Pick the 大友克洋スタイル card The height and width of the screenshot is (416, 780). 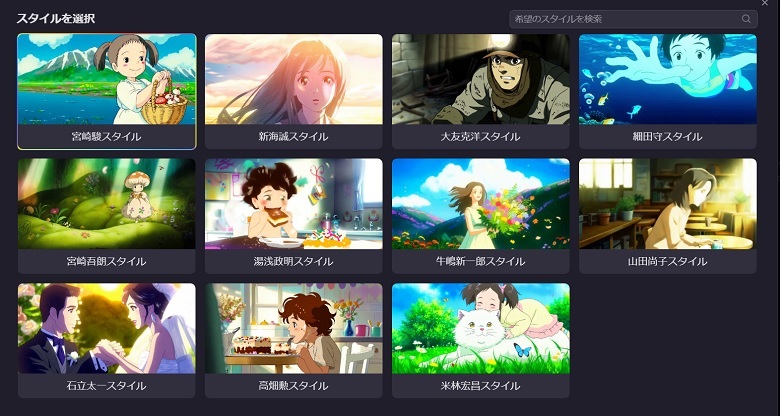tap(481, 90)
